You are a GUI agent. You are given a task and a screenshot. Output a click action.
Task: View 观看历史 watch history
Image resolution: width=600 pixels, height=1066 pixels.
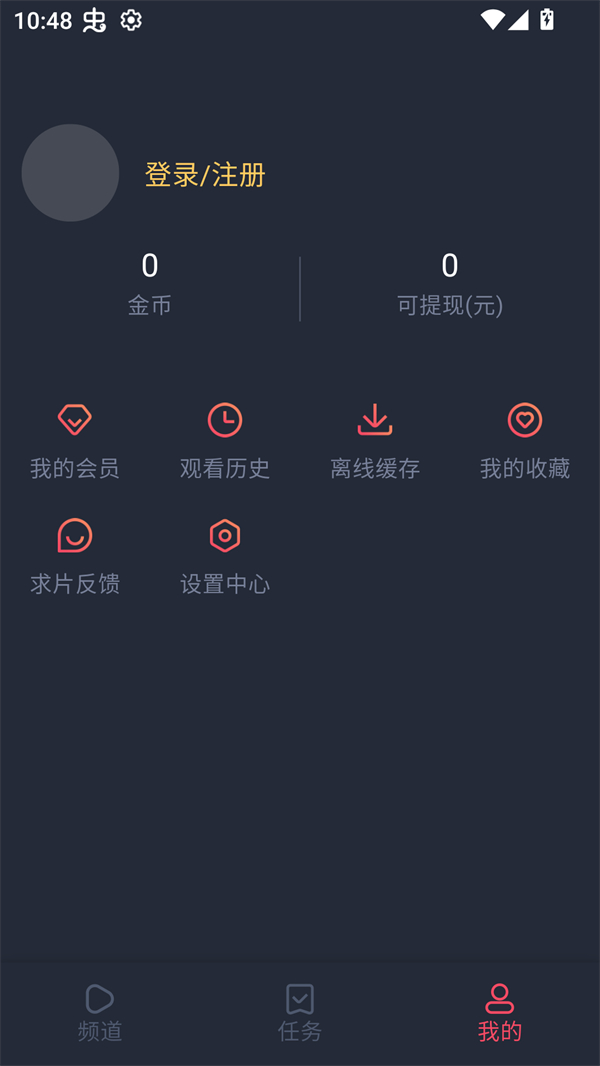coord(225,441)
